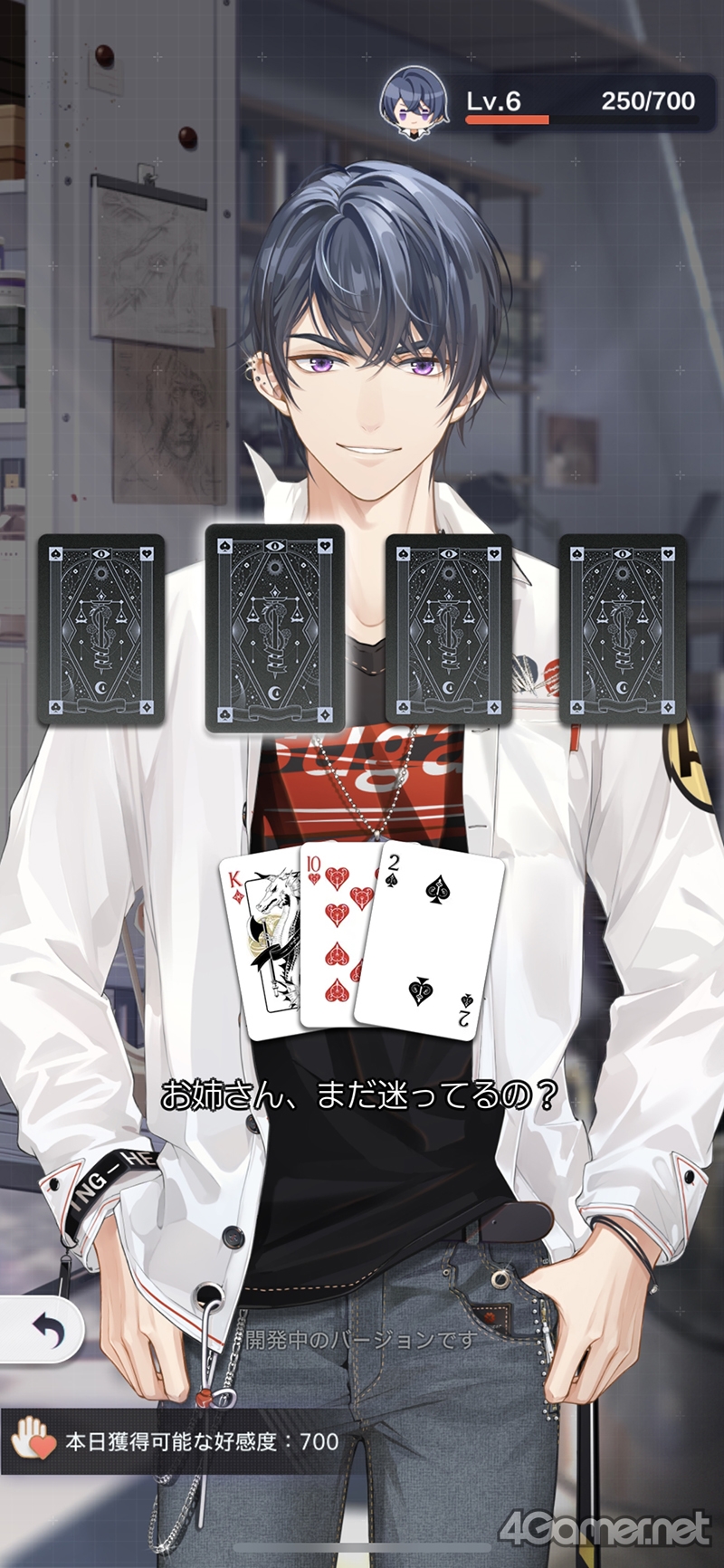Select the raised second face-down card

point(276,627)
